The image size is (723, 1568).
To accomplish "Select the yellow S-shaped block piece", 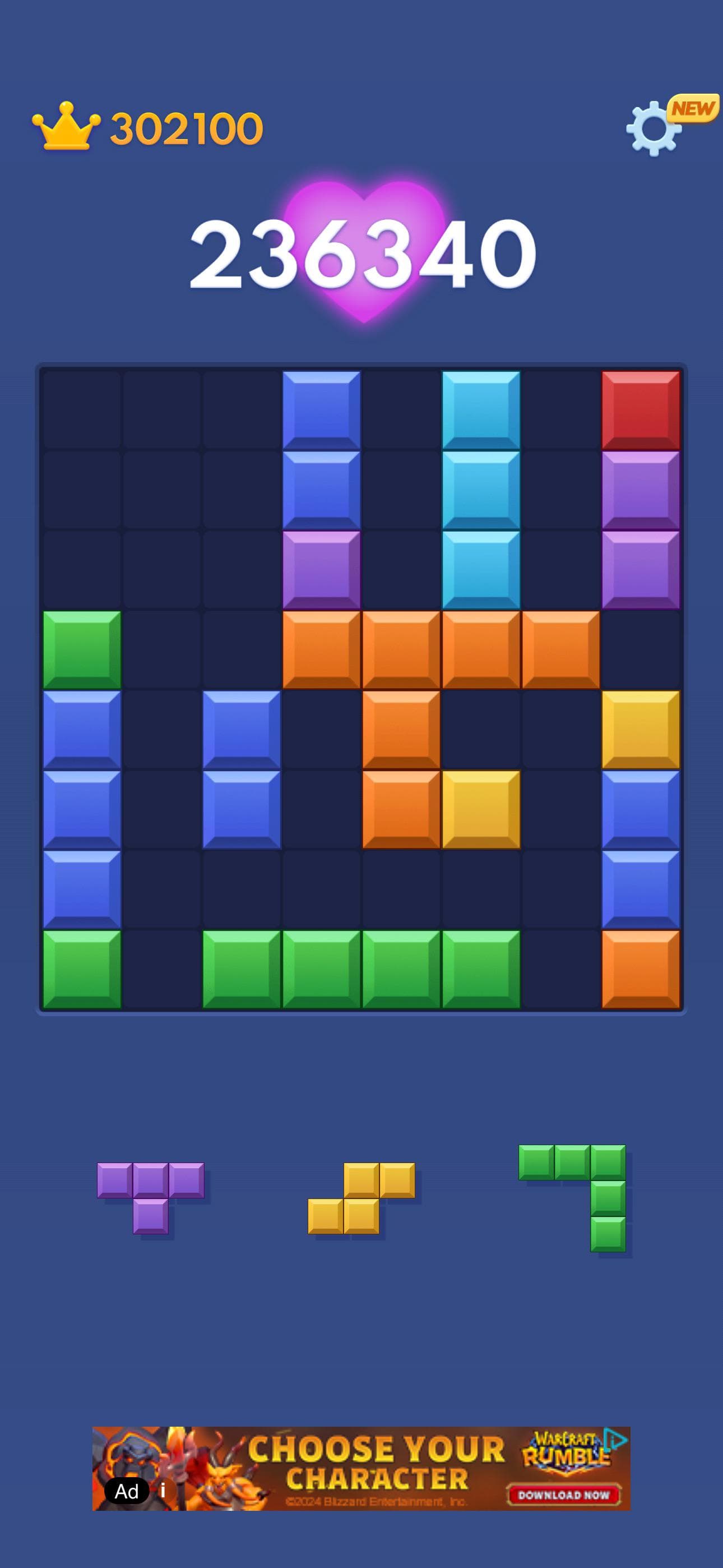I will pyautogui.click(x=361, y=1198).
